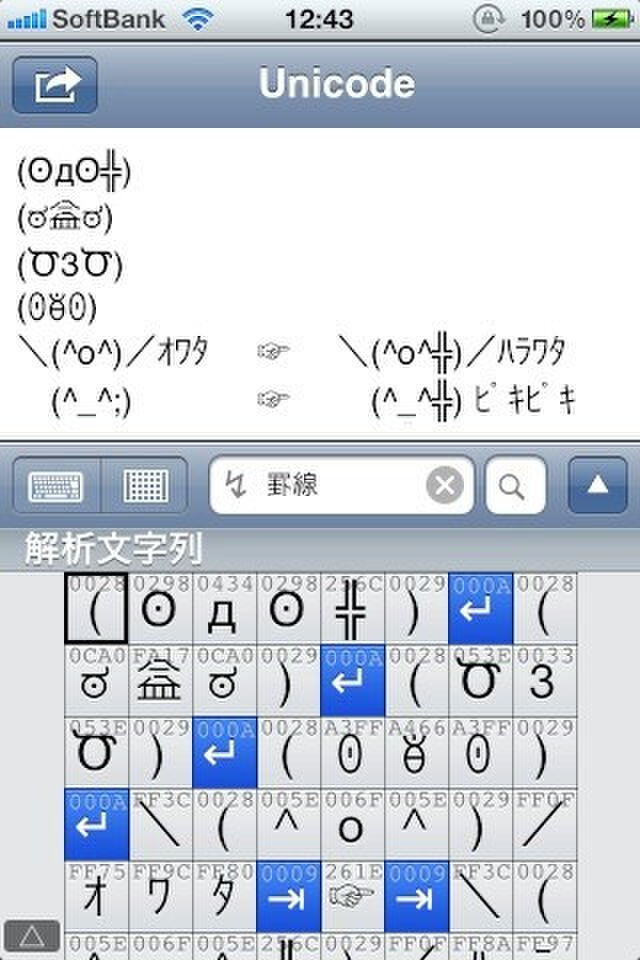Screen dimensions: 640x960
Task: Select the 256C ╬ character cell
Action: (352, 610)
